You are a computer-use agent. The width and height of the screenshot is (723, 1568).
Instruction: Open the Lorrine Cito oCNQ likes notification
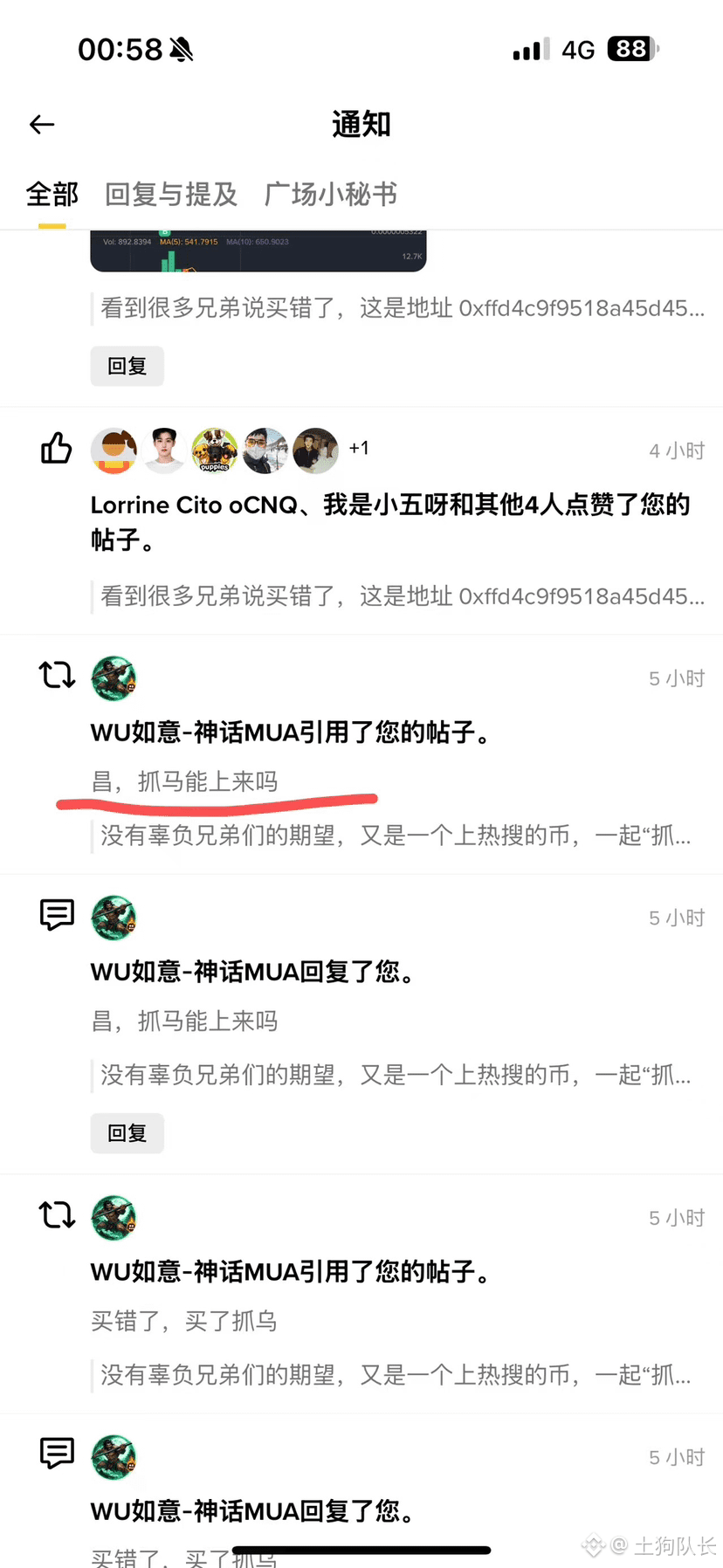point(389,521)
